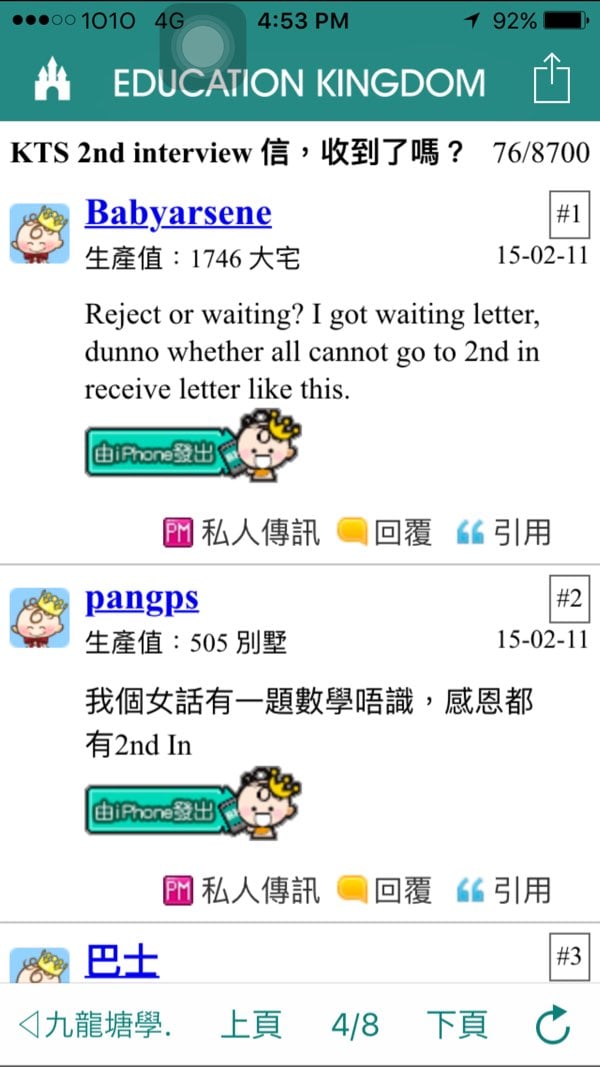Open pangps's profile link

[x=142, y=598]
